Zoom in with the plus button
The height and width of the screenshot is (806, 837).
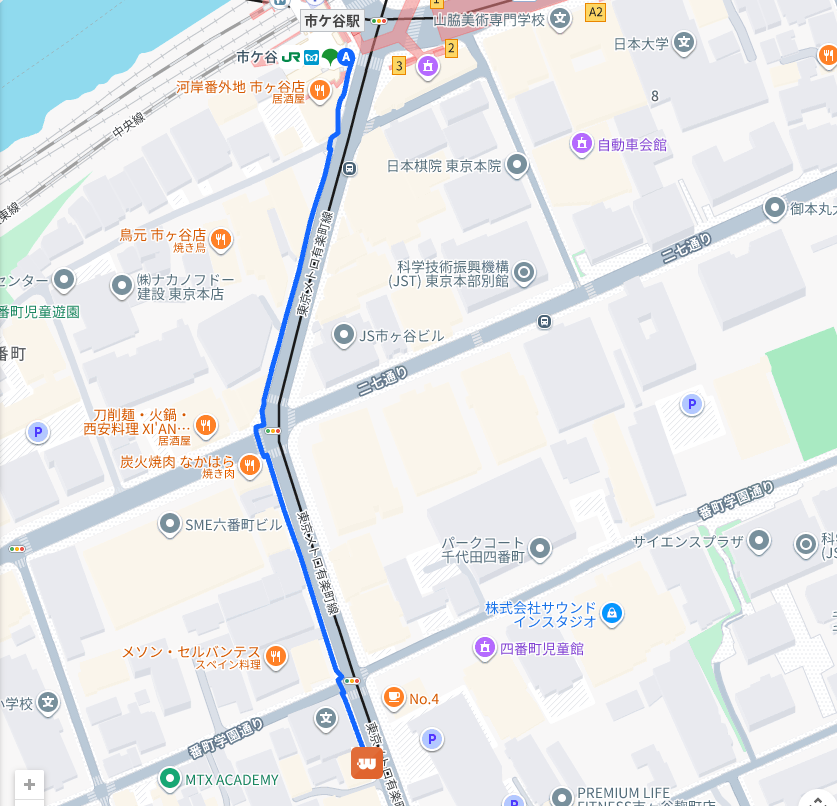[29, 784]
